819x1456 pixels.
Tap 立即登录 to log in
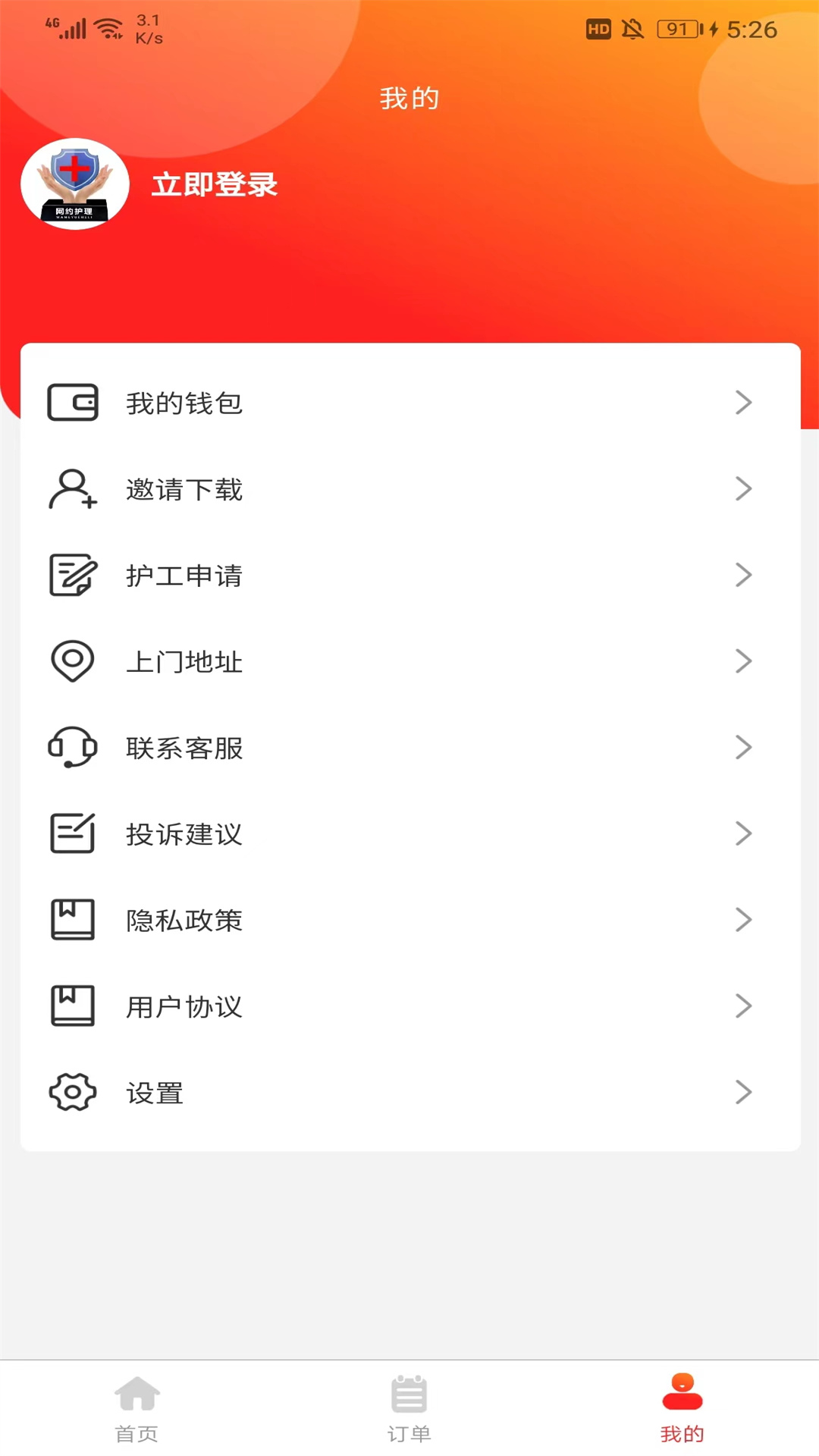[x=215, y=184]
